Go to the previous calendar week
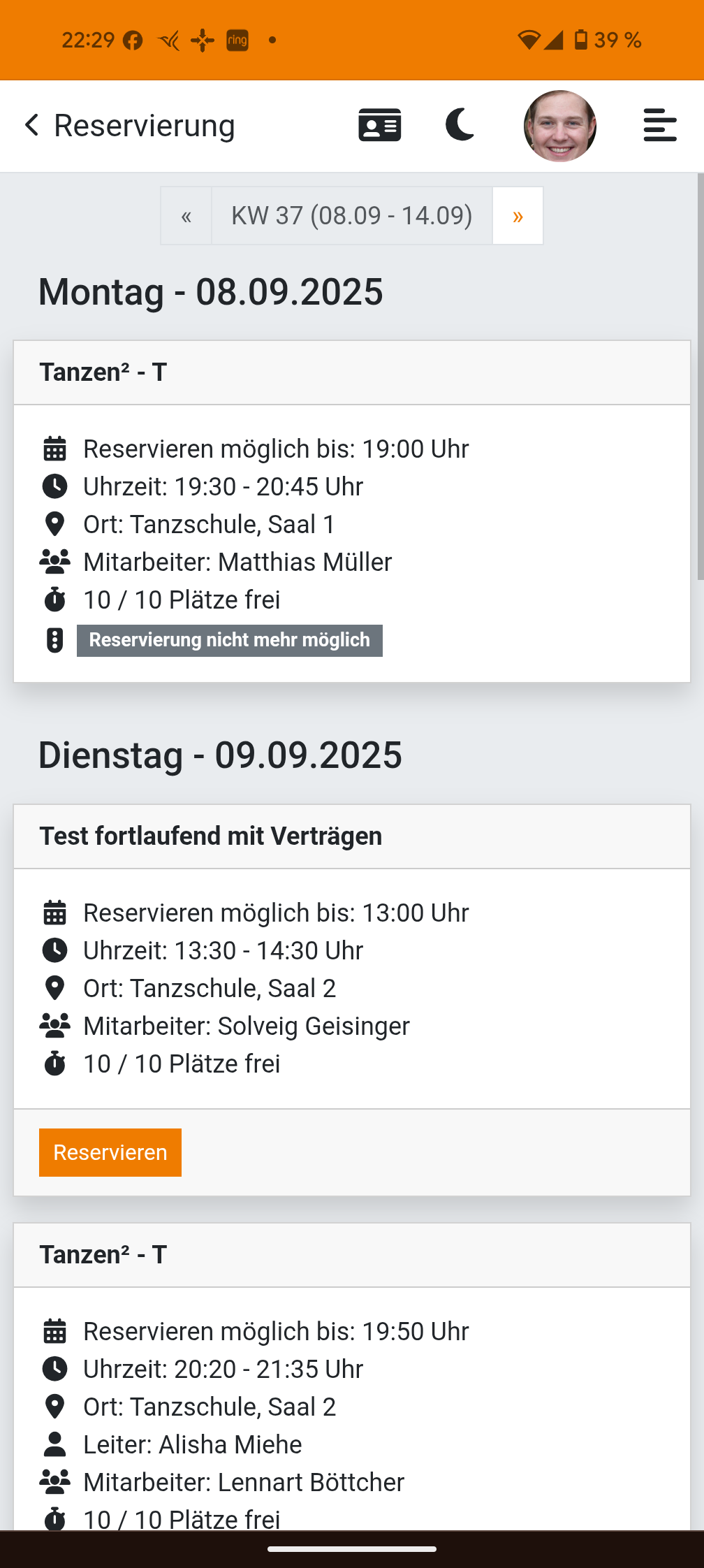Image resolution: width=704 pixels, height=1568 pixels. [186, 216]
